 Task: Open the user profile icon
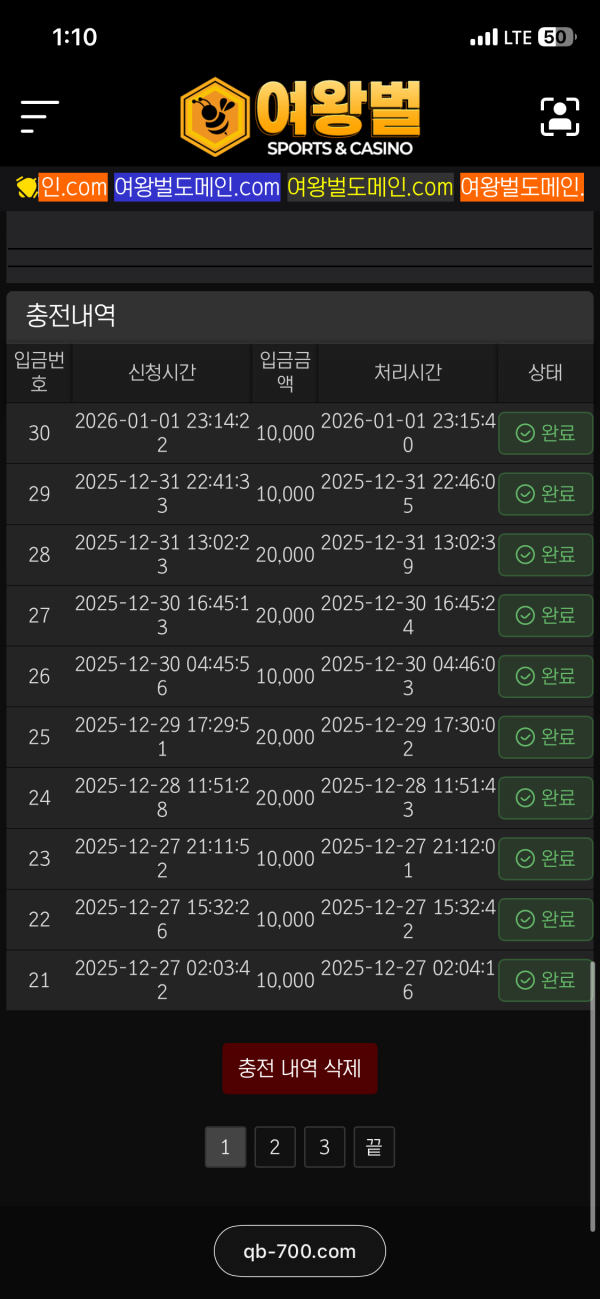click(560, 117)
